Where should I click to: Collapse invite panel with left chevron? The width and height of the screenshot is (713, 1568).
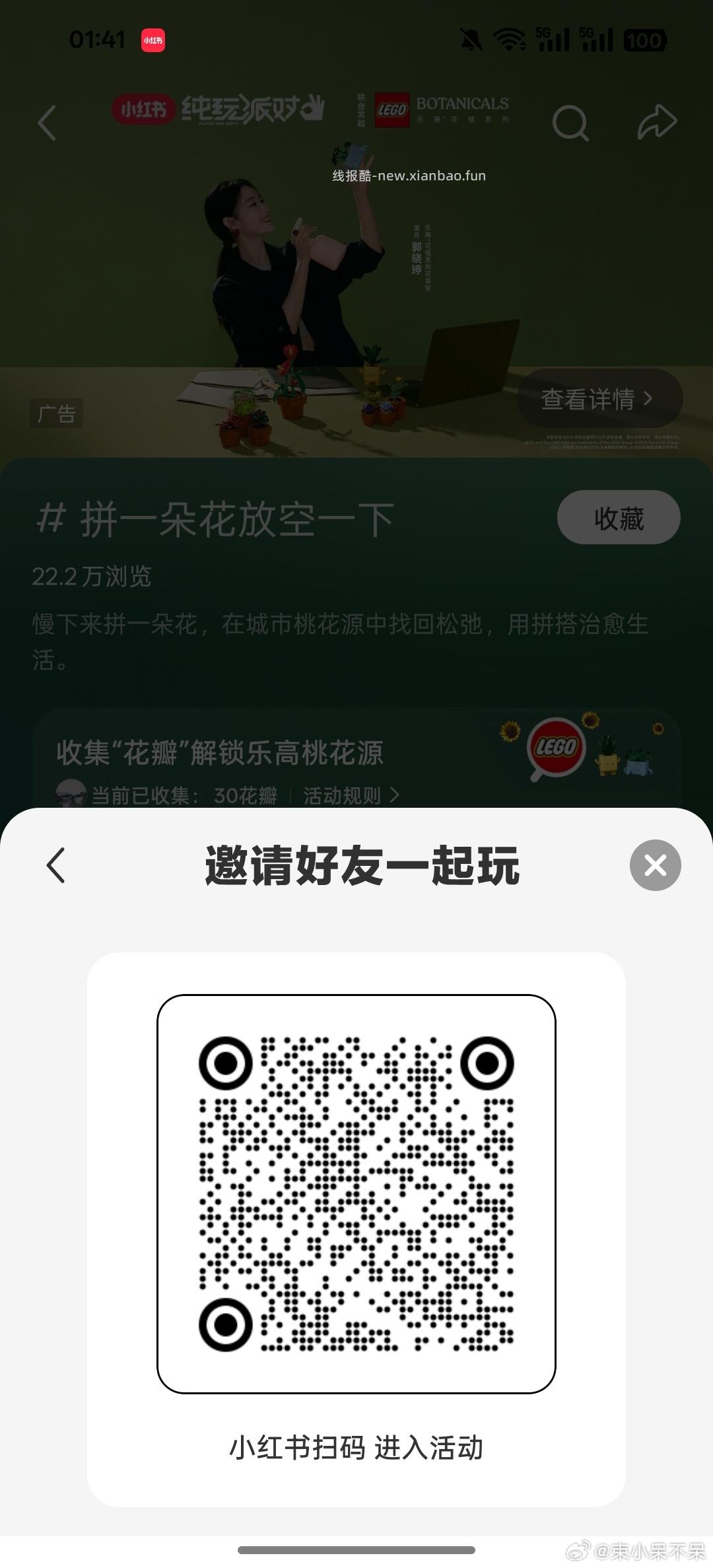click(55, 865)
